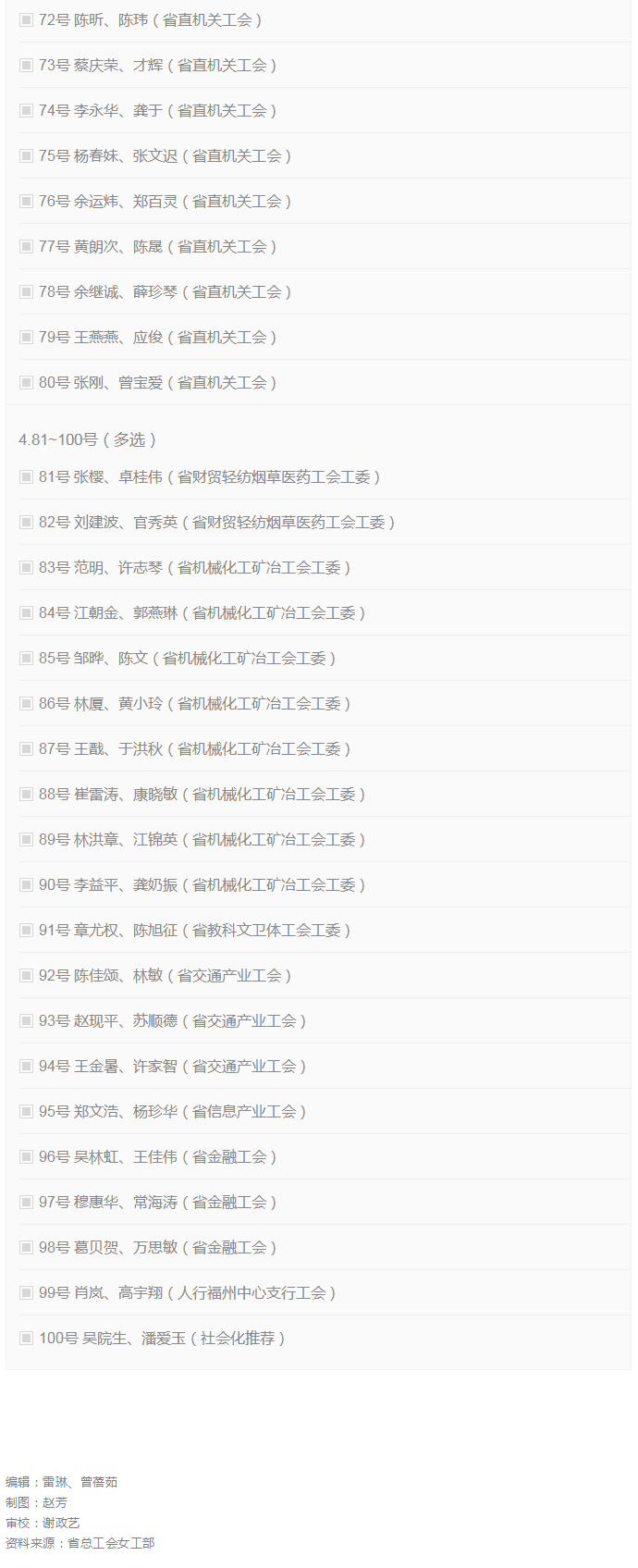Image resolution: width=638 pixels, height=1568 pixels.
Task: Choose 99号 肖岚、高宇翔
Action: click(x=26, y=1292)
